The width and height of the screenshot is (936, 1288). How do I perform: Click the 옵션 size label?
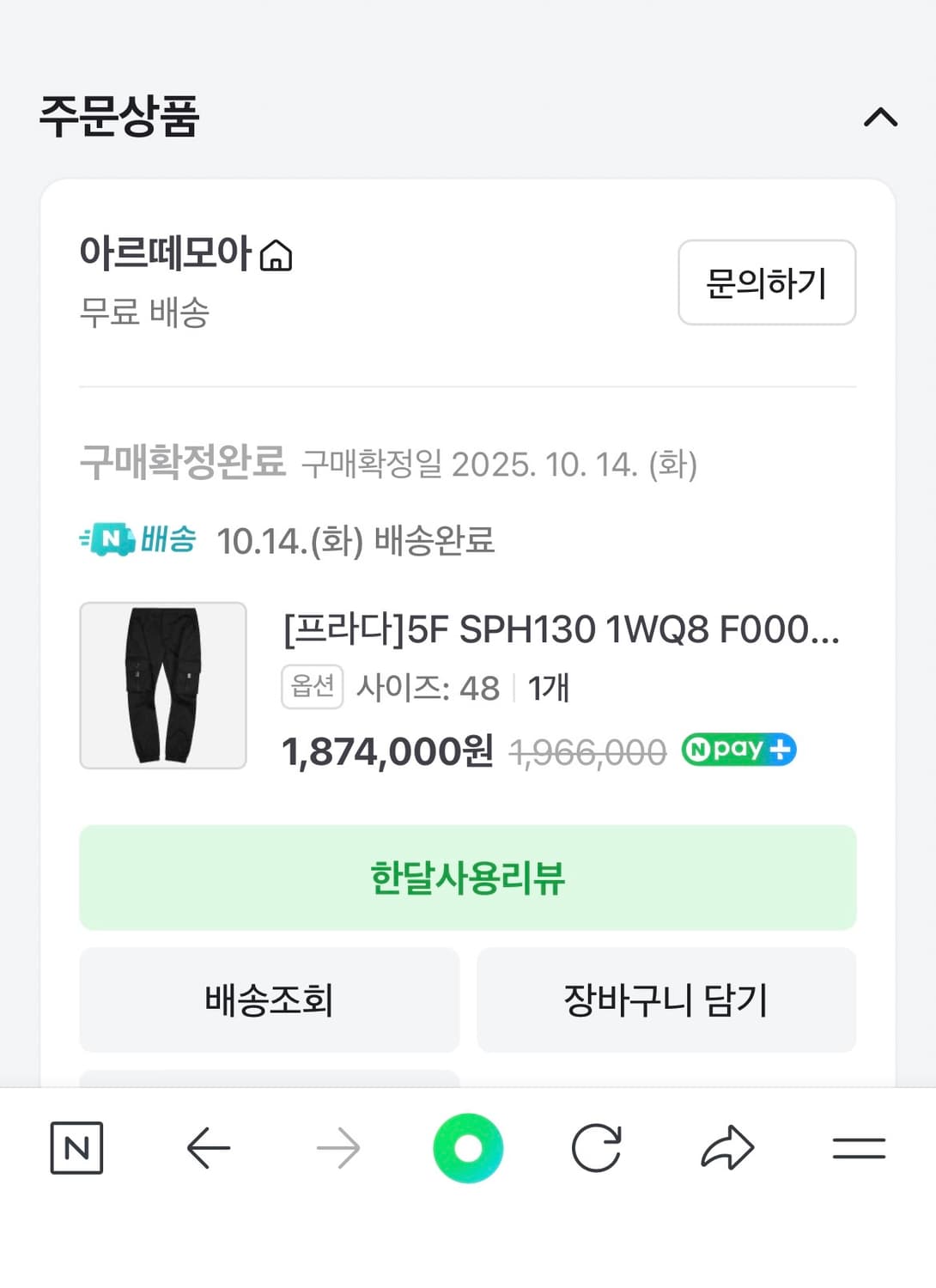pyautogui.click(x=311, y=686)
